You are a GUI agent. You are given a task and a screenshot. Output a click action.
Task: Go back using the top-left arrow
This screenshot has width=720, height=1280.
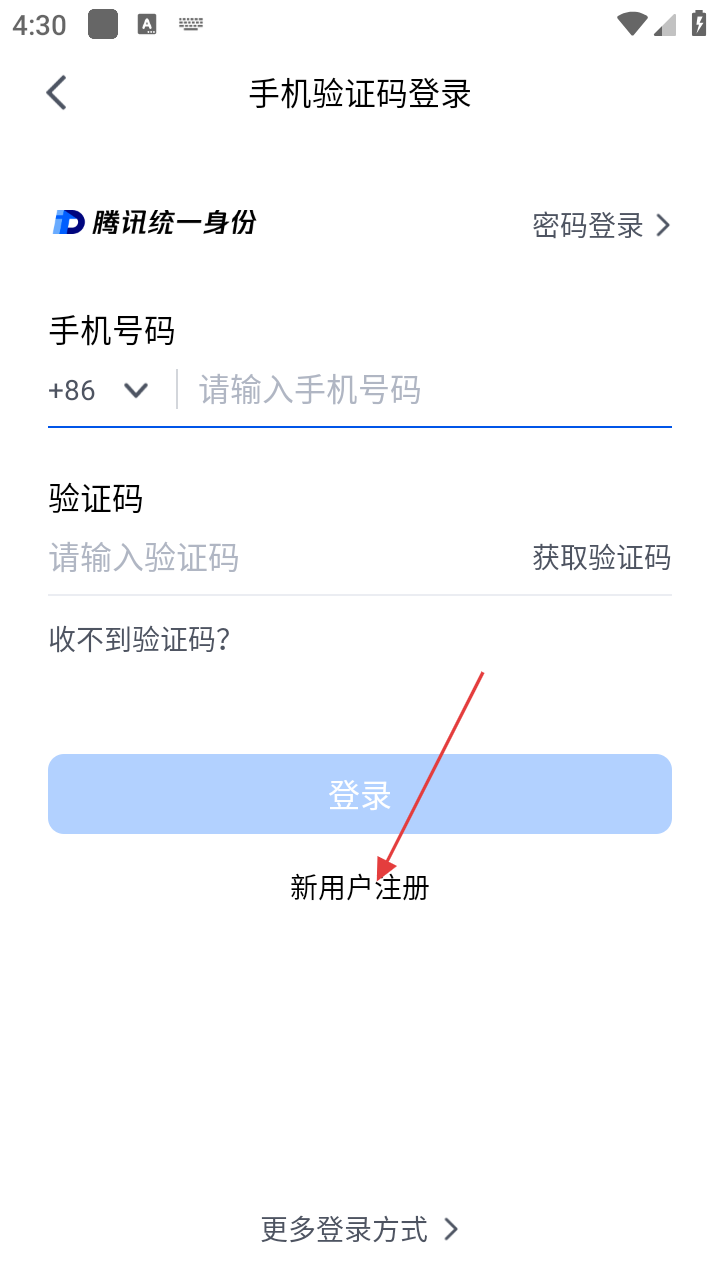coord(57,93)
